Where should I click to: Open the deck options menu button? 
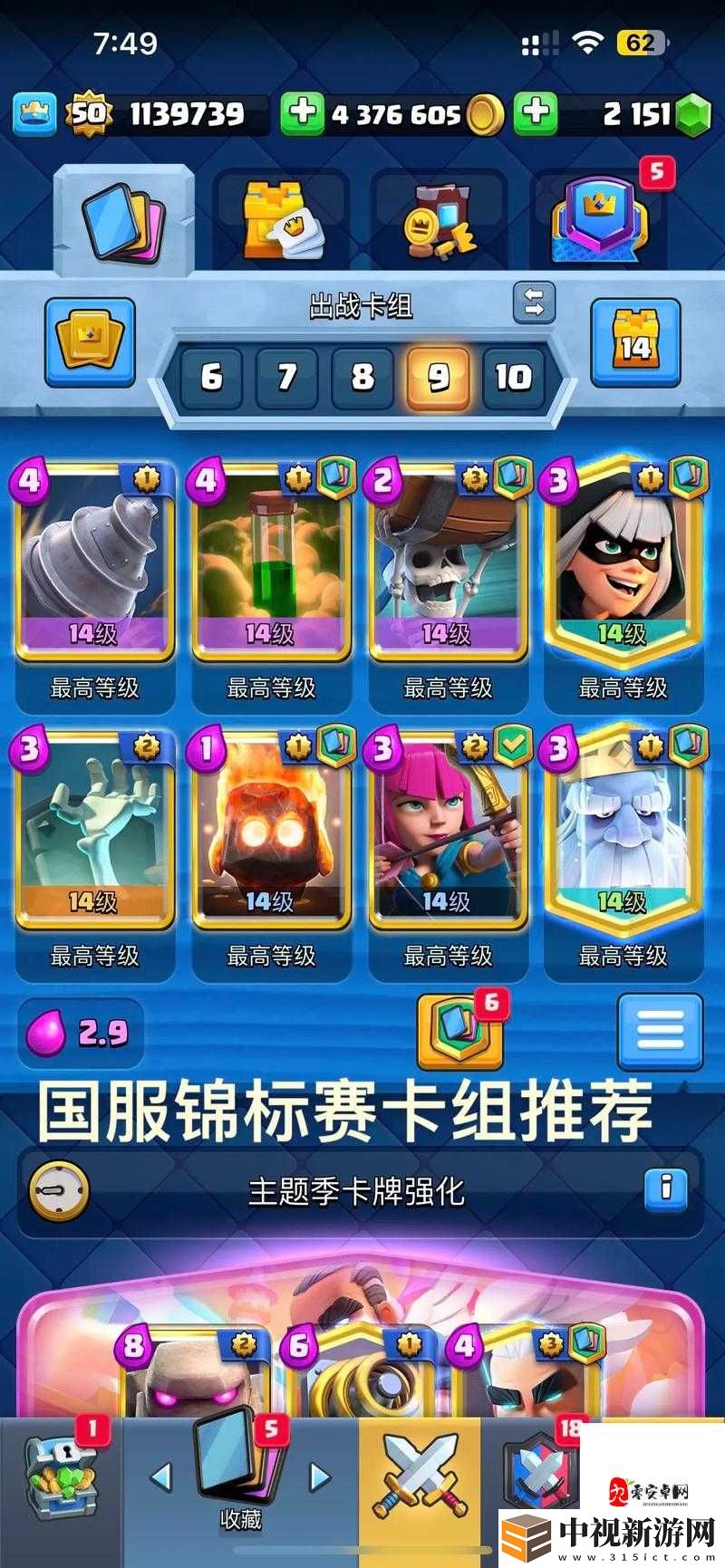coord(660,1032)
